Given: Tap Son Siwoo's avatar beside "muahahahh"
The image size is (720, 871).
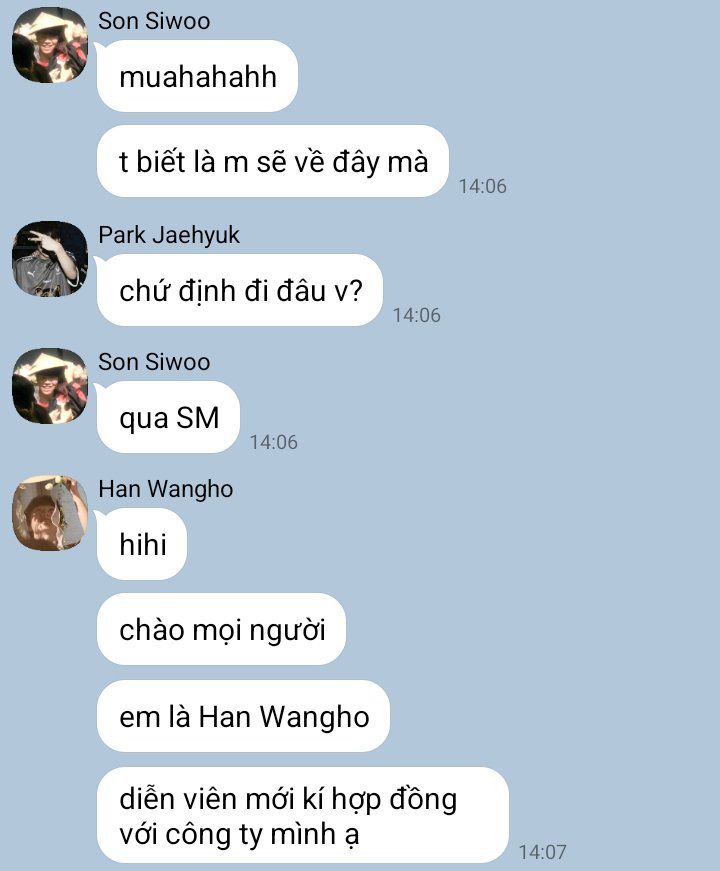Looking at the screenshot, I should click(x=49, y=45).
